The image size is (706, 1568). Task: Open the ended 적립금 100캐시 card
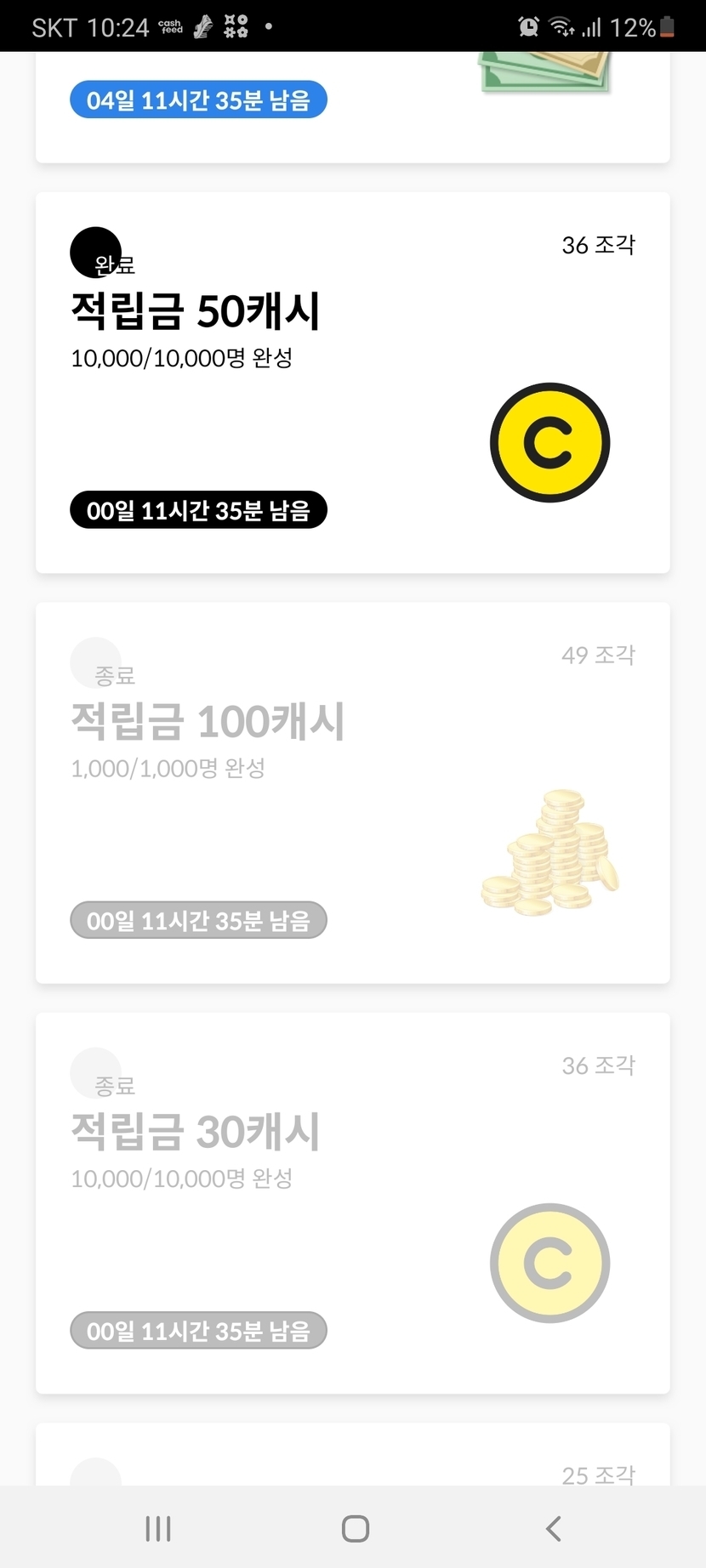click(352, 793)
